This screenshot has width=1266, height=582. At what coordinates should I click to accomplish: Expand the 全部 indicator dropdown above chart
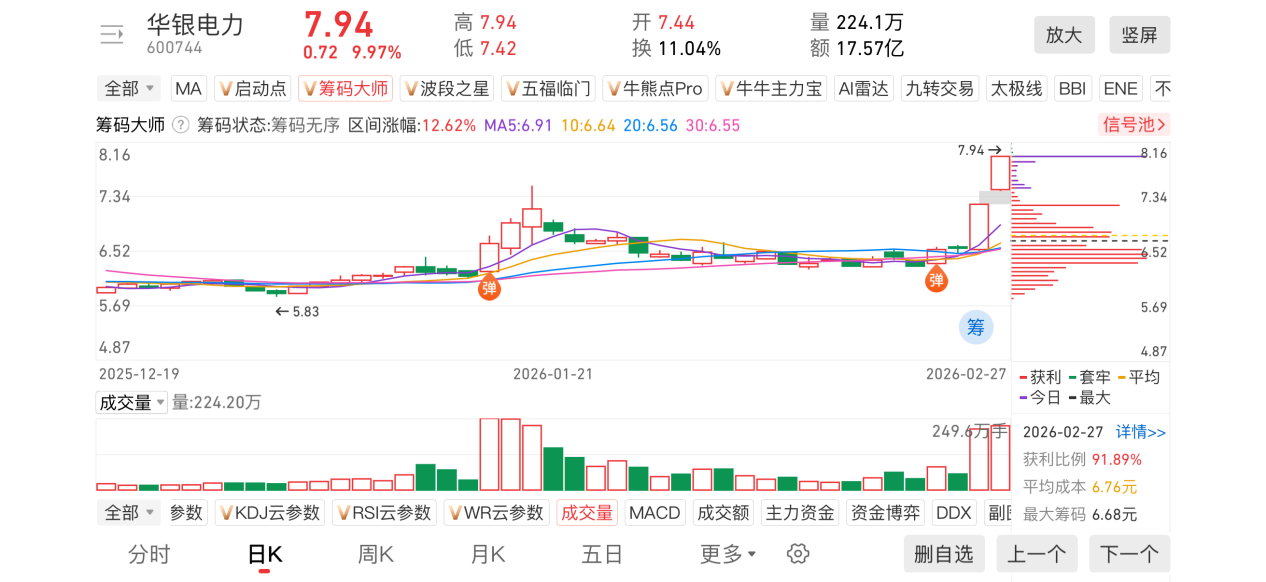tap(129, 89)
